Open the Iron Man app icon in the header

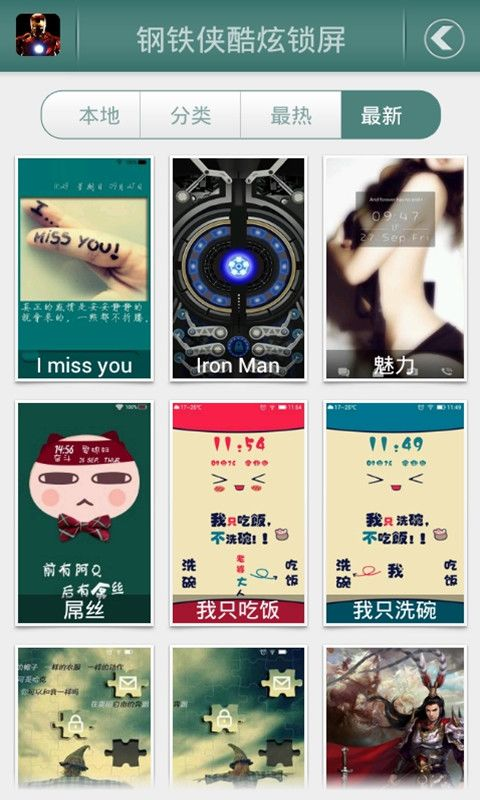(38, 35)
